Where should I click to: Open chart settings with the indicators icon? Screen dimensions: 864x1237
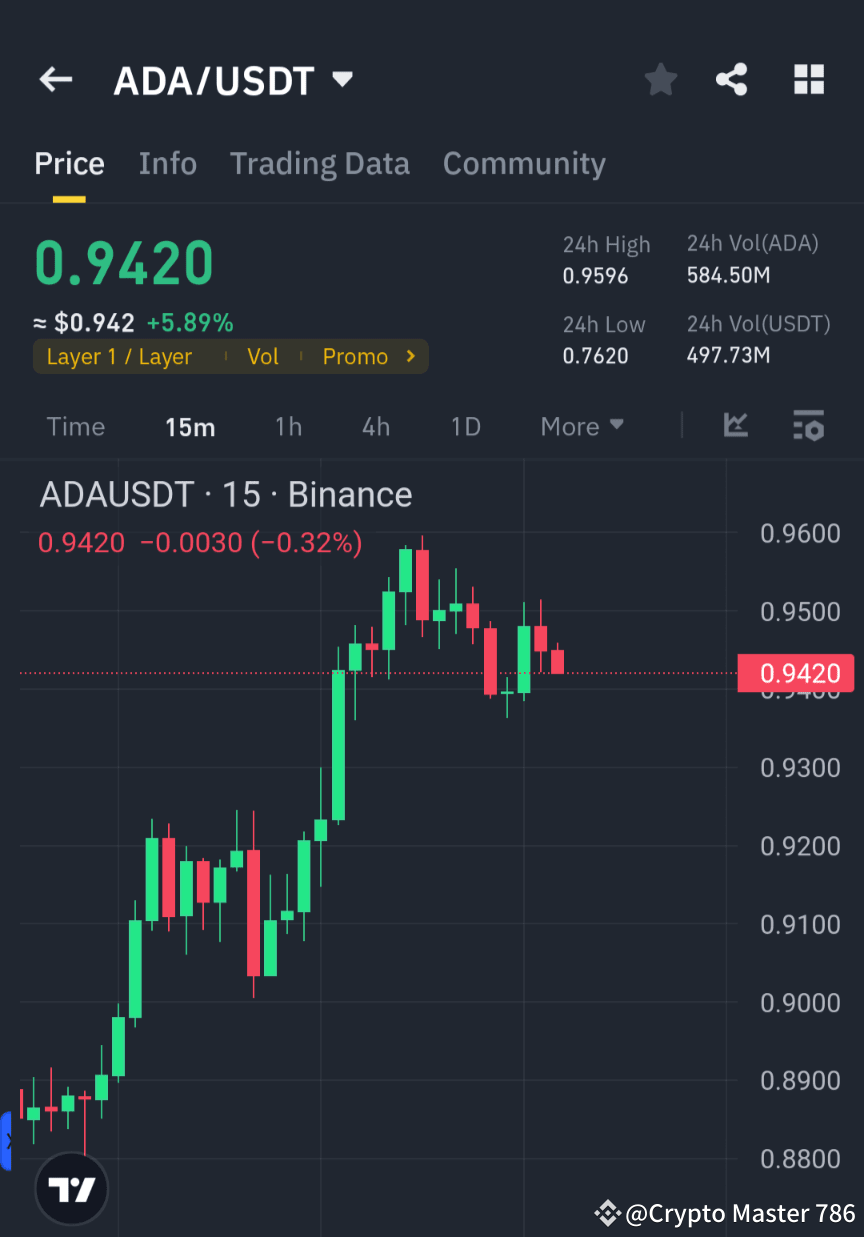(808, 426)
